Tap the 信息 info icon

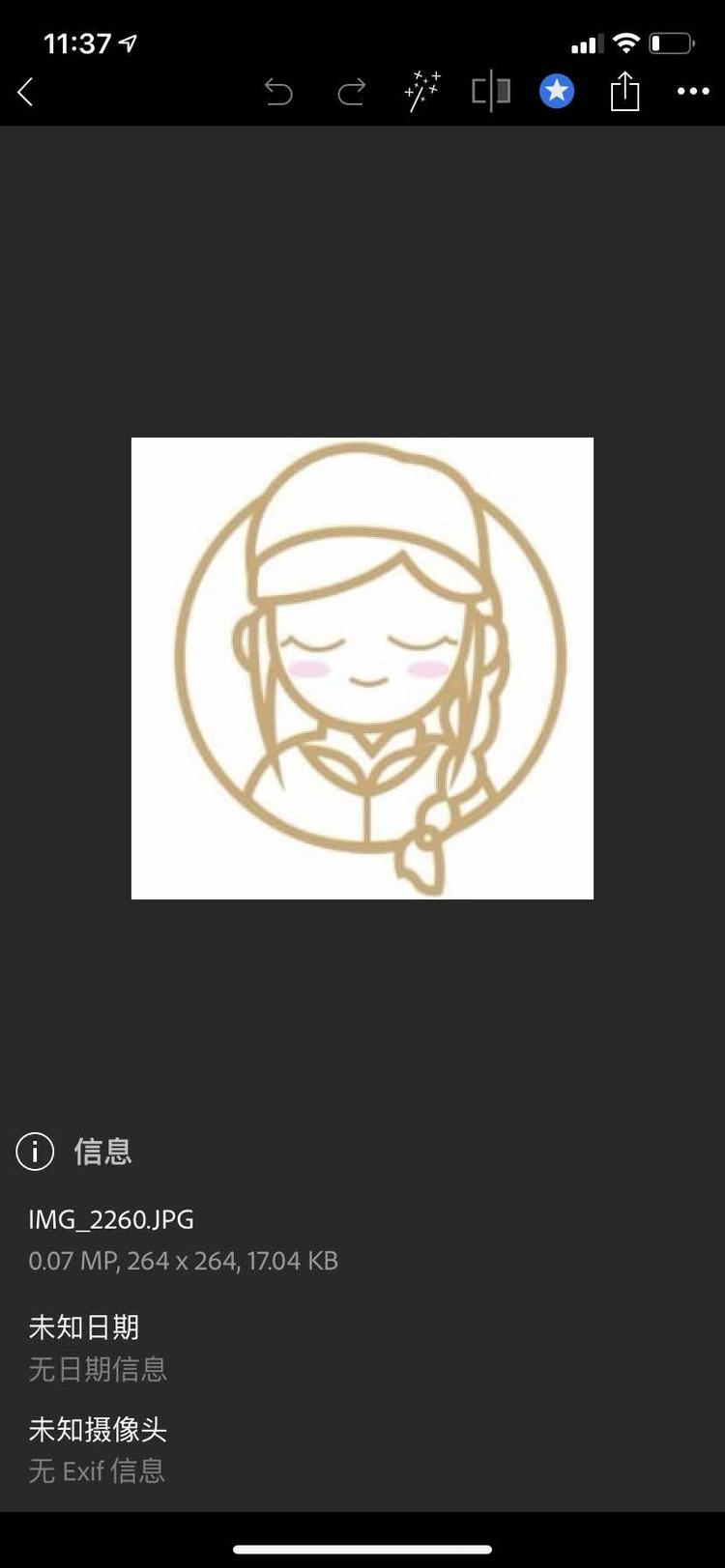pyautogui.click(x=35, y=1151)
